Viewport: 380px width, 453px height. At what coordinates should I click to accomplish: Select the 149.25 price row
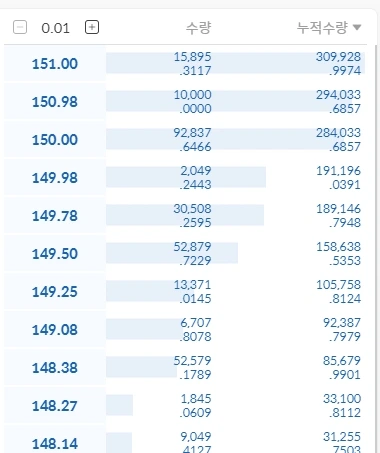185,292
